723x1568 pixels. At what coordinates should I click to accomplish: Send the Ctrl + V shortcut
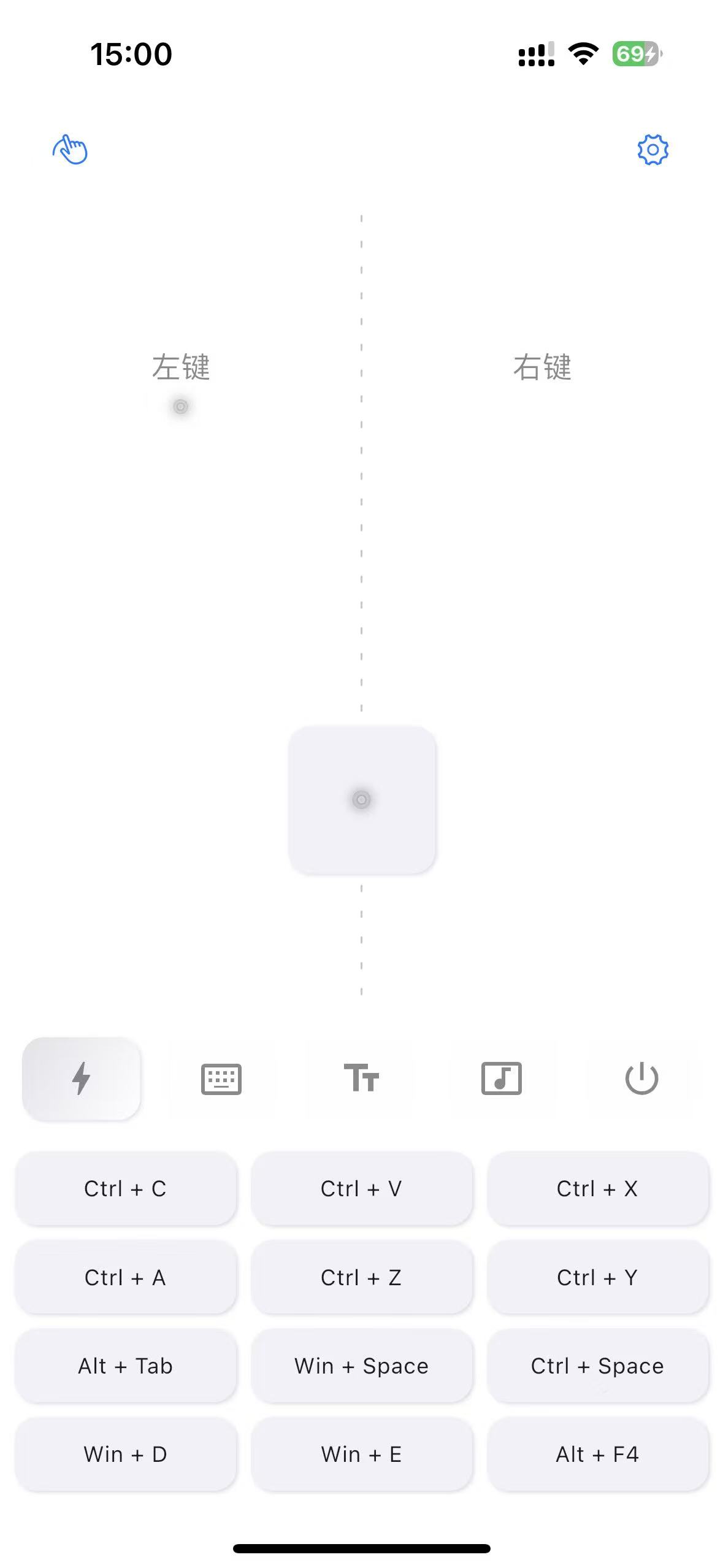pos(362,1188)
